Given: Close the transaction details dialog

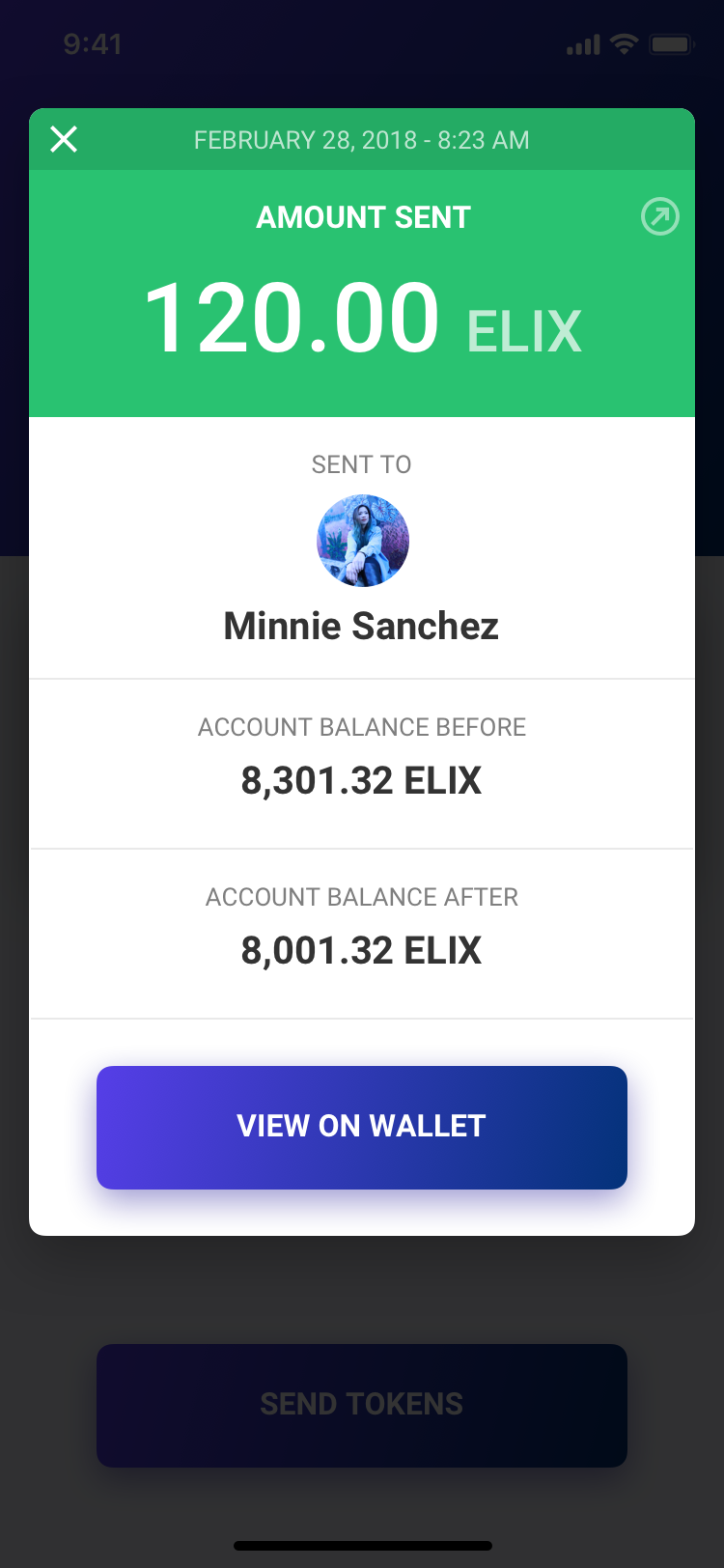Looking at the screenshot, I should tap(64, 140).
